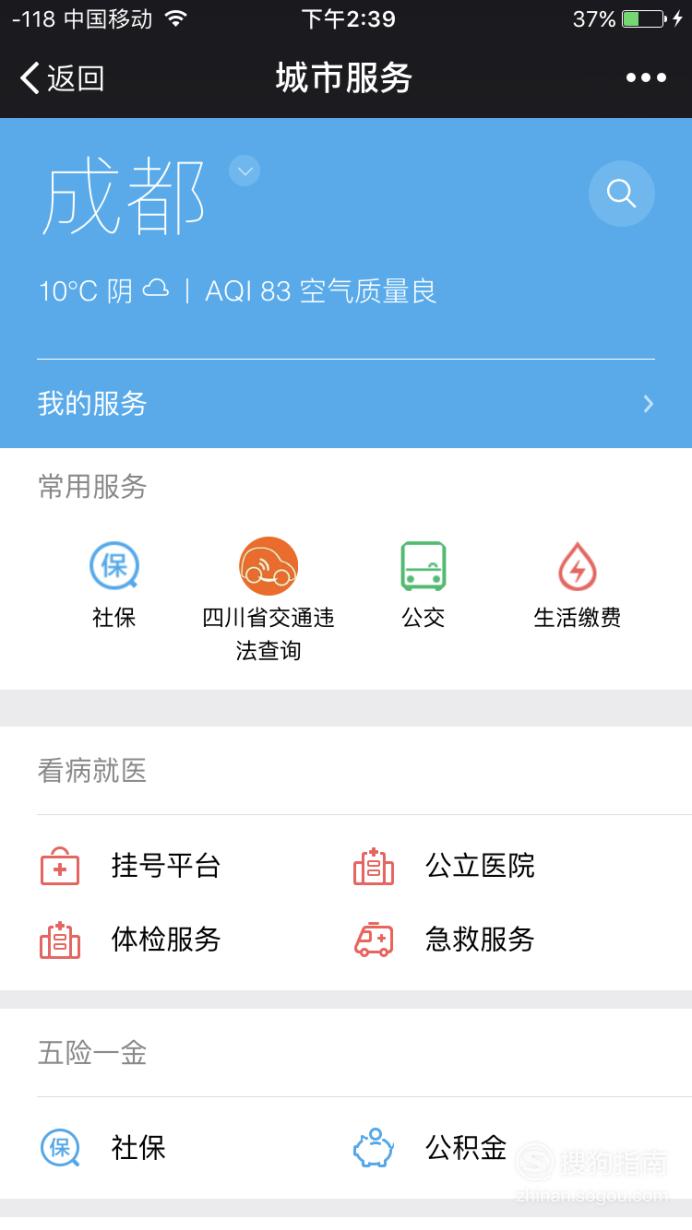The height and width of the screenshot is (1230, 692).
Task: Select 公立医院
Action: click(x=444, y=866)
